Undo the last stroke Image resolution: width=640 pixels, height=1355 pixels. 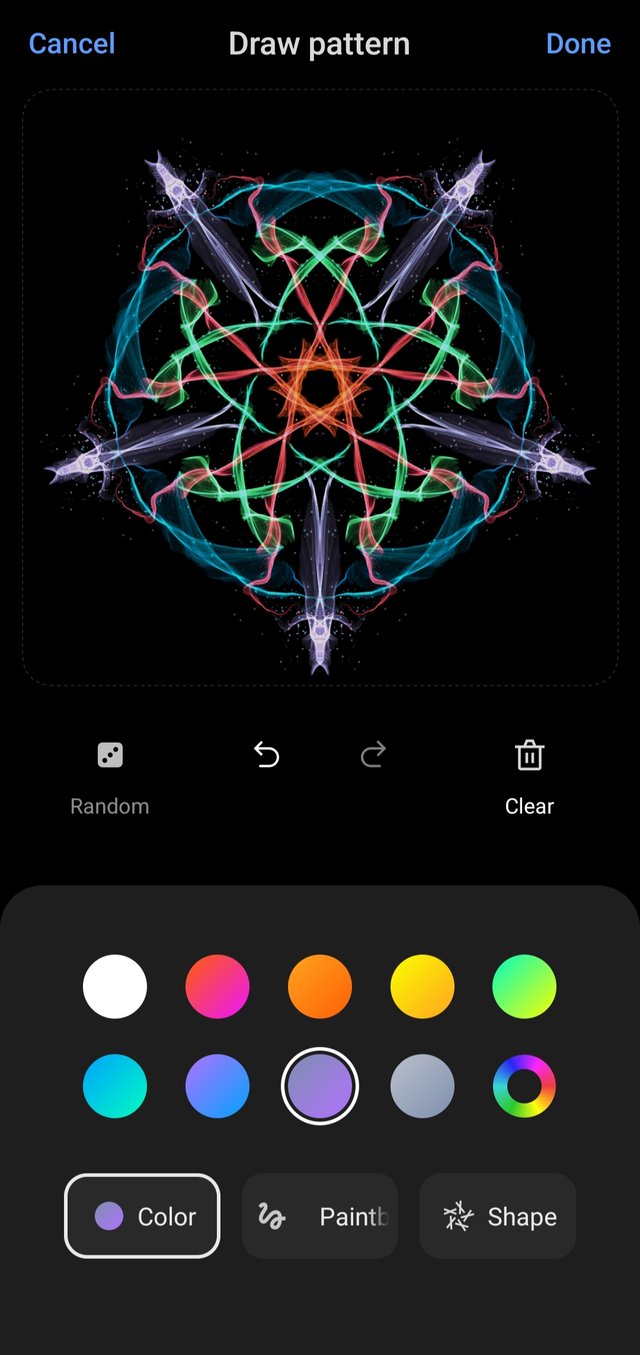267,756
